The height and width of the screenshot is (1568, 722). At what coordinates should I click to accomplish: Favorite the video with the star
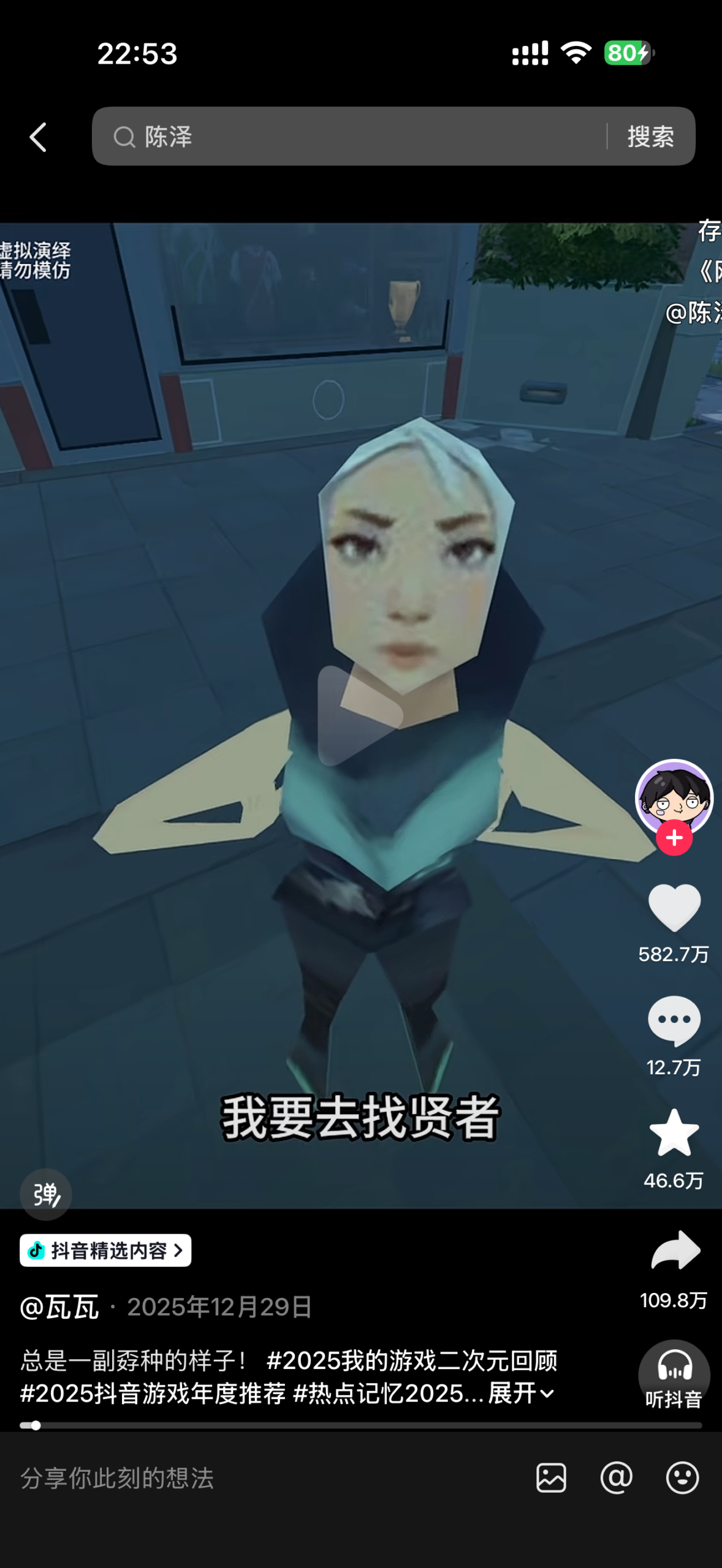tap(674, 1134)
